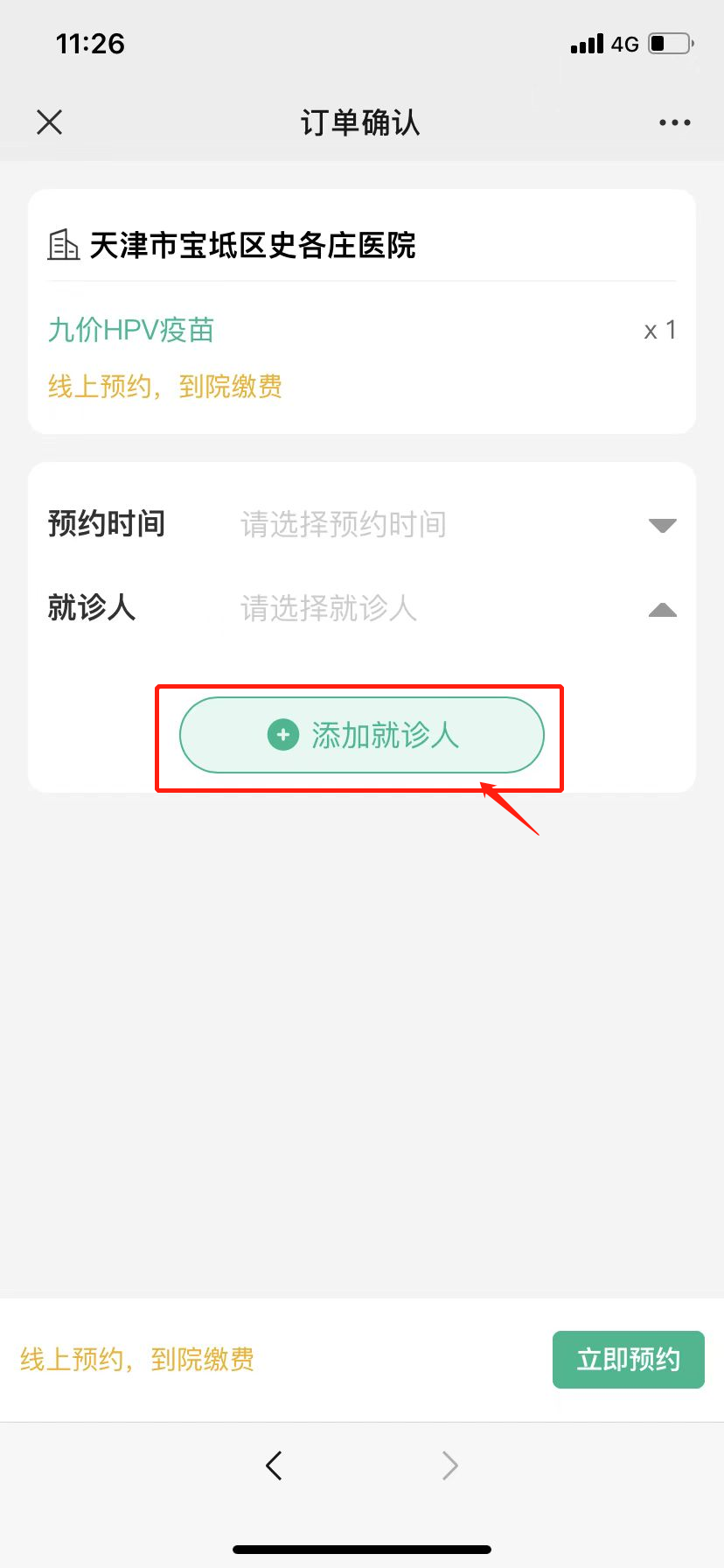The width and height of the screenshot is (724, 1568).
Task: Collapse the 就诊人 selector
Action: [662, 610]
